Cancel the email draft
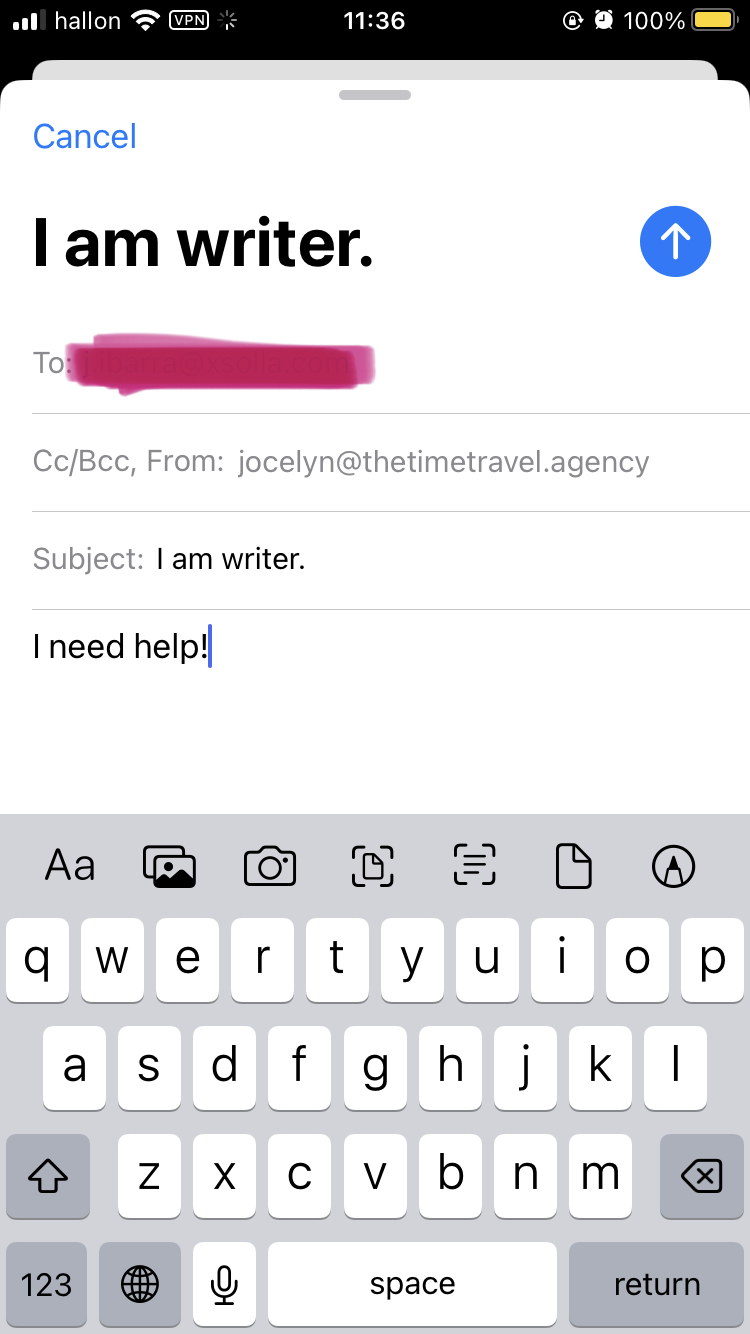 point(85,137)
